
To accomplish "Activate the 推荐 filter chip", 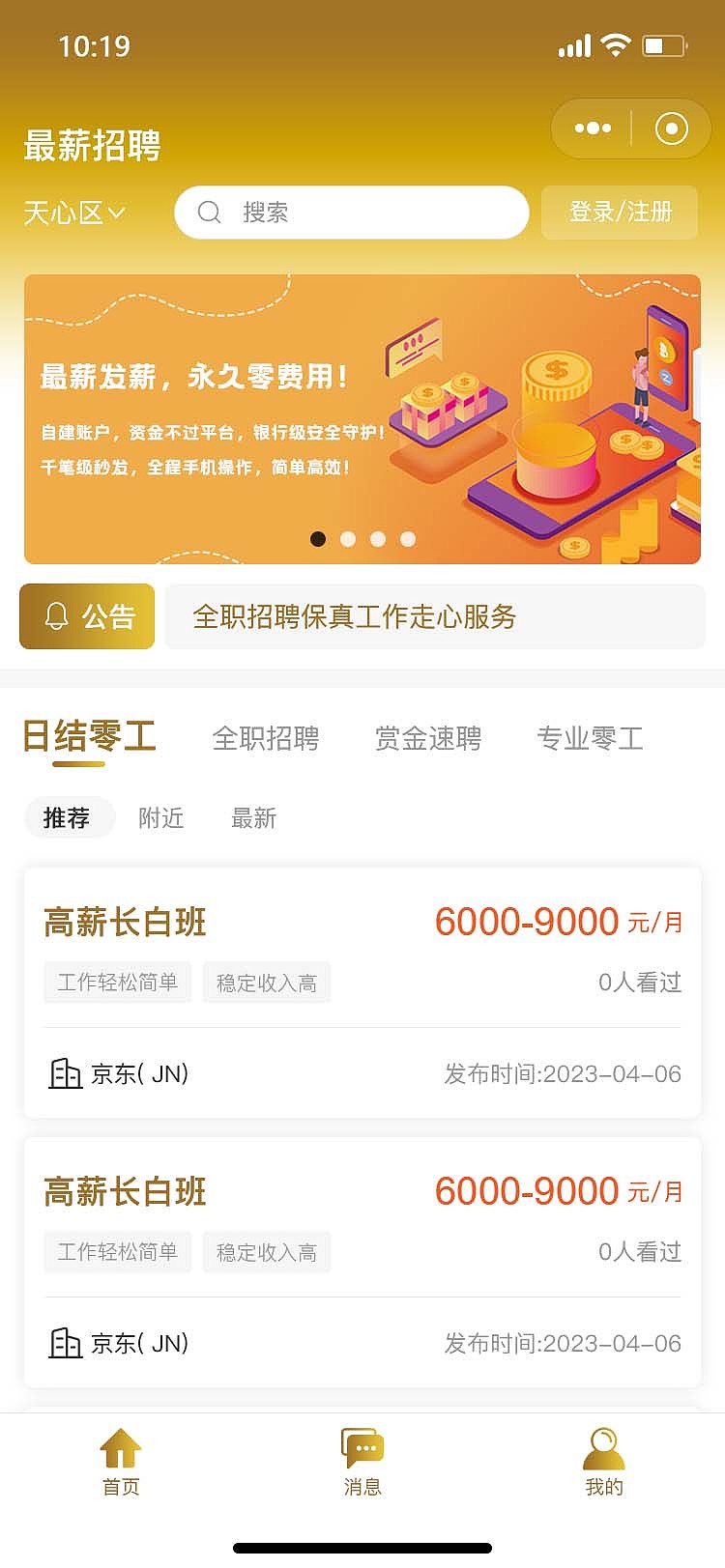I will pyautogui.click(x=69, y=817).
